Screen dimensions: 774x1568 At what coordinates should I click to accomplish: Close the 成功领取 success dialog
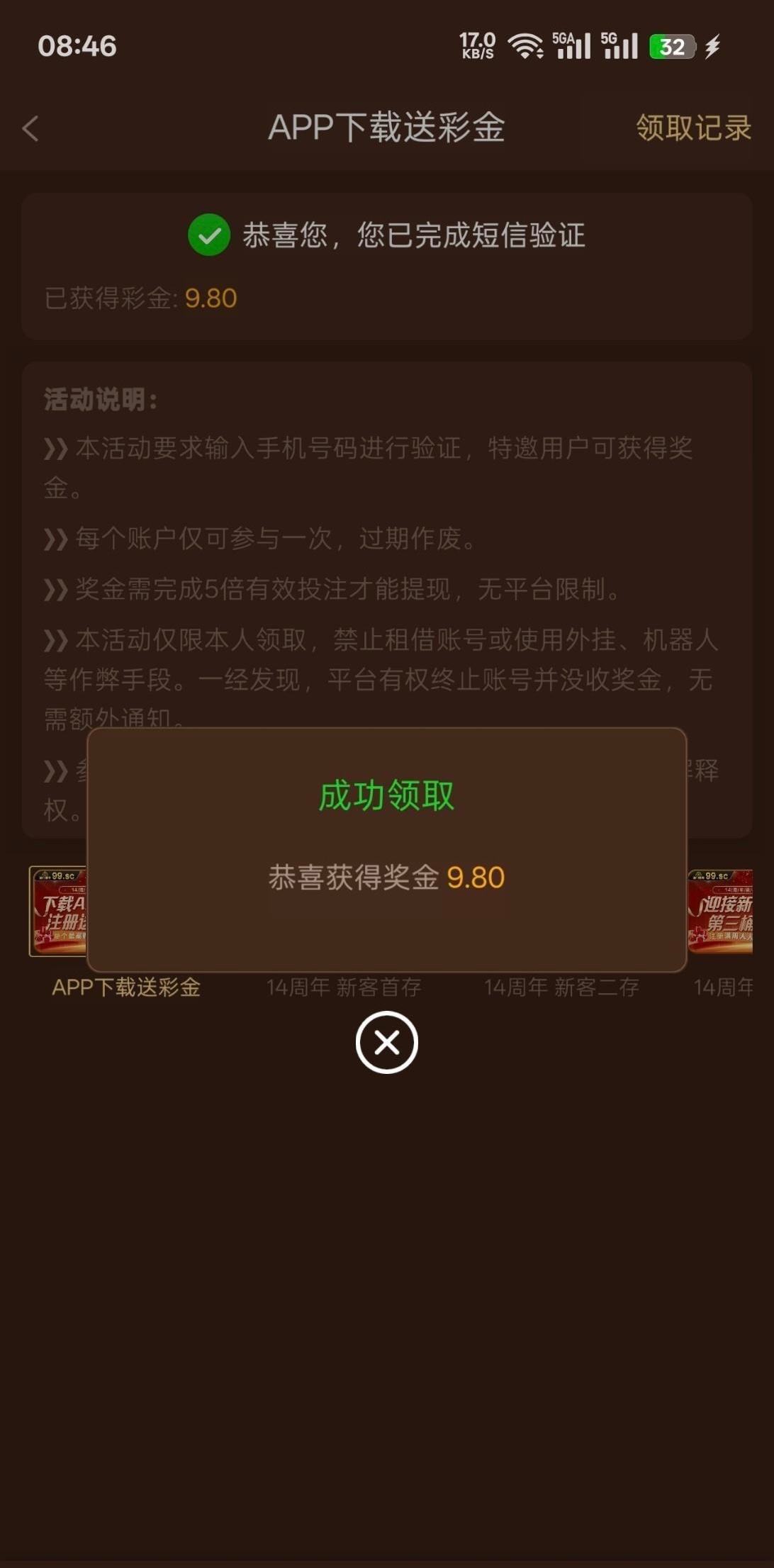[x=386, y=1041]
